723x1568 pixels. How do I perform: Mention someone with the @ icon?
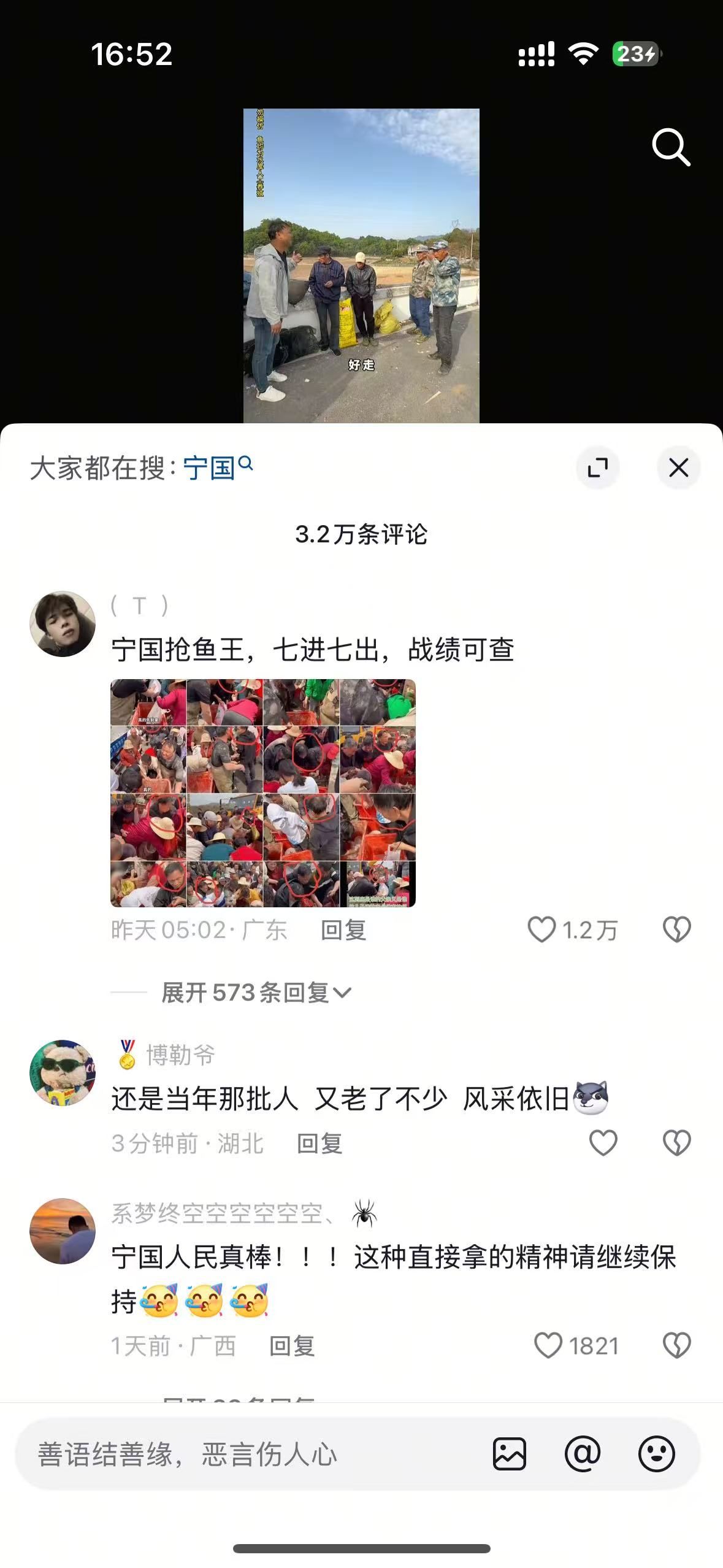point(583,1454)
